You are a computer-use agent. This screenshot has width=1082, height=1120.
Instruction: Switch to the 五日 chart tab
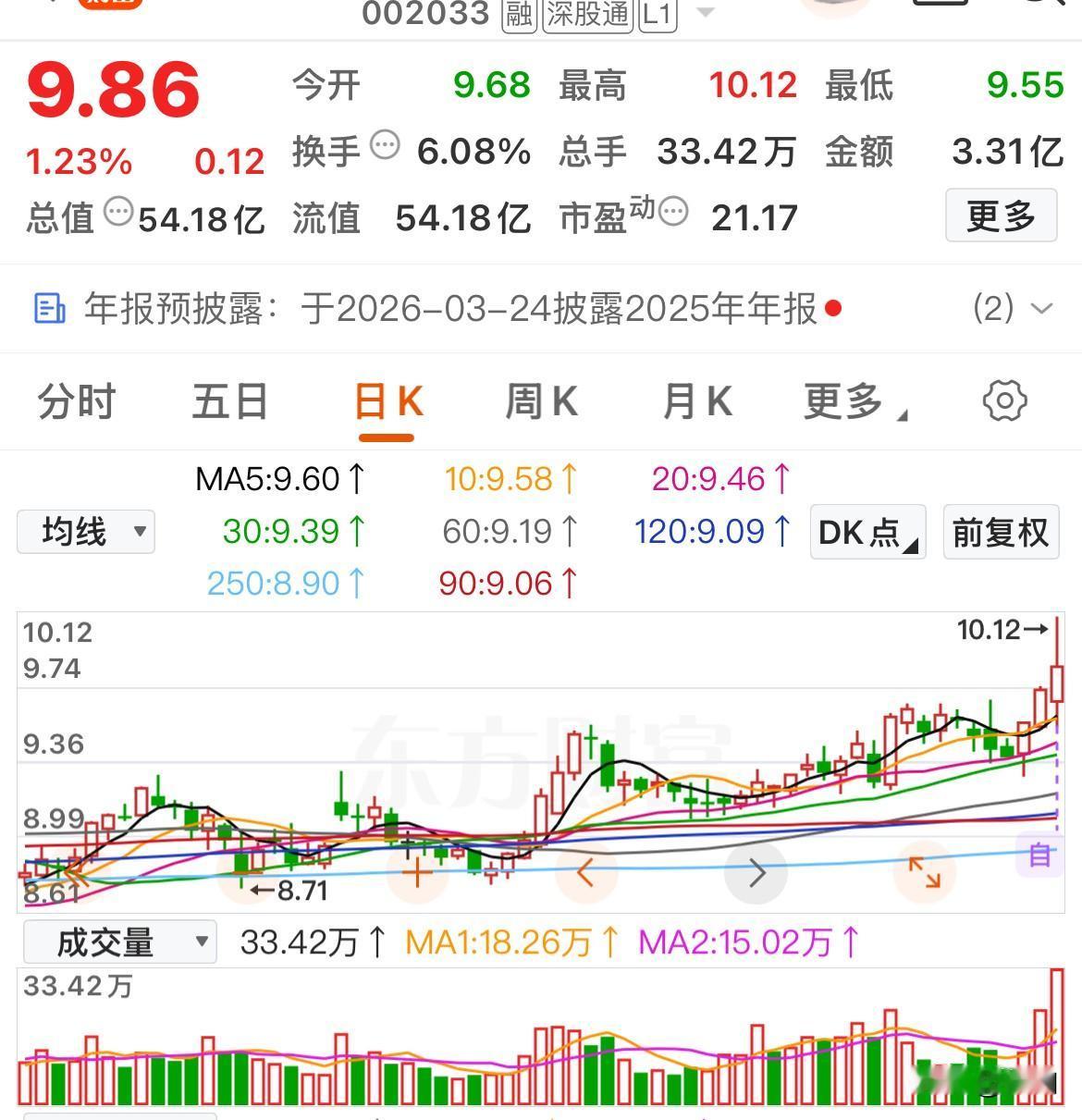(x=230, y=402)
